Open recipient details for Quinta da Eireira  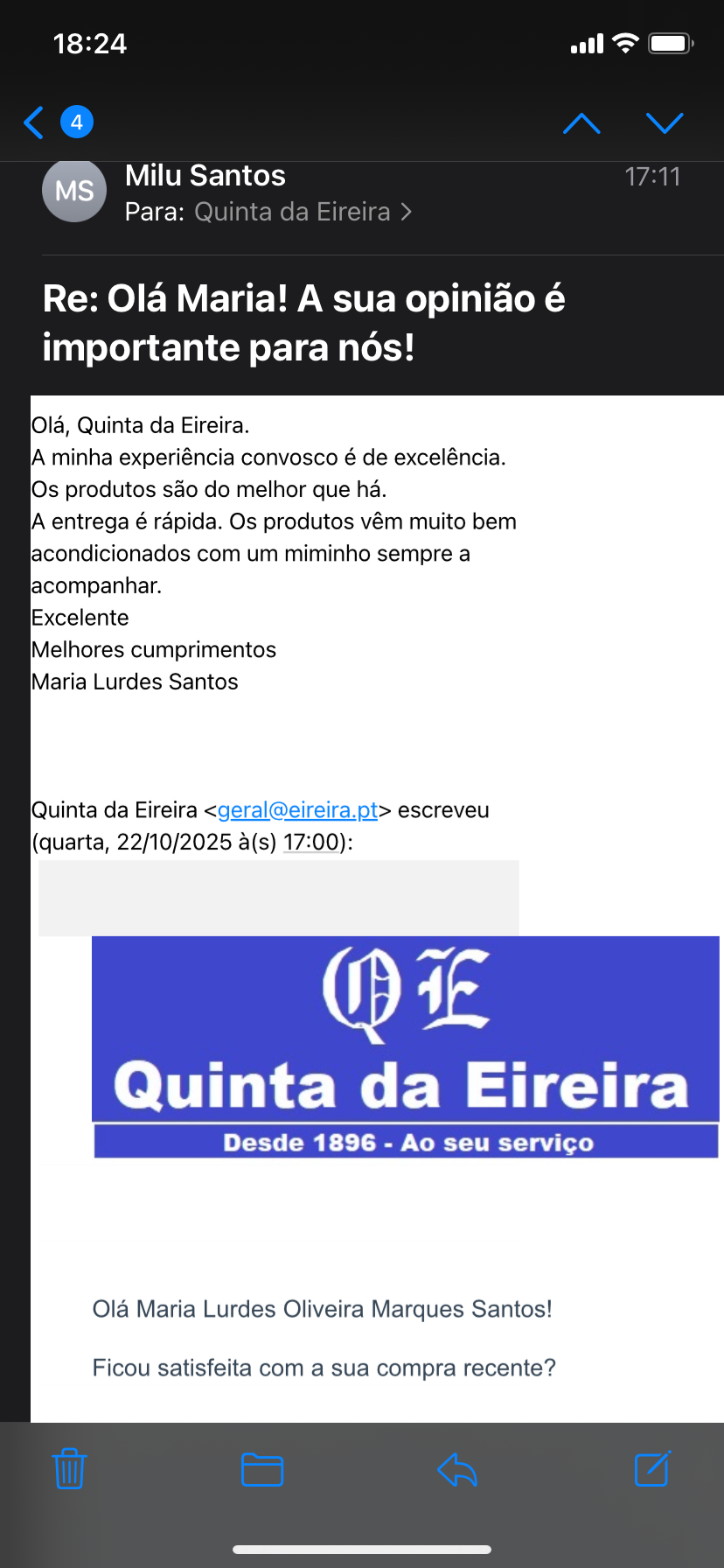coord(302,212)
